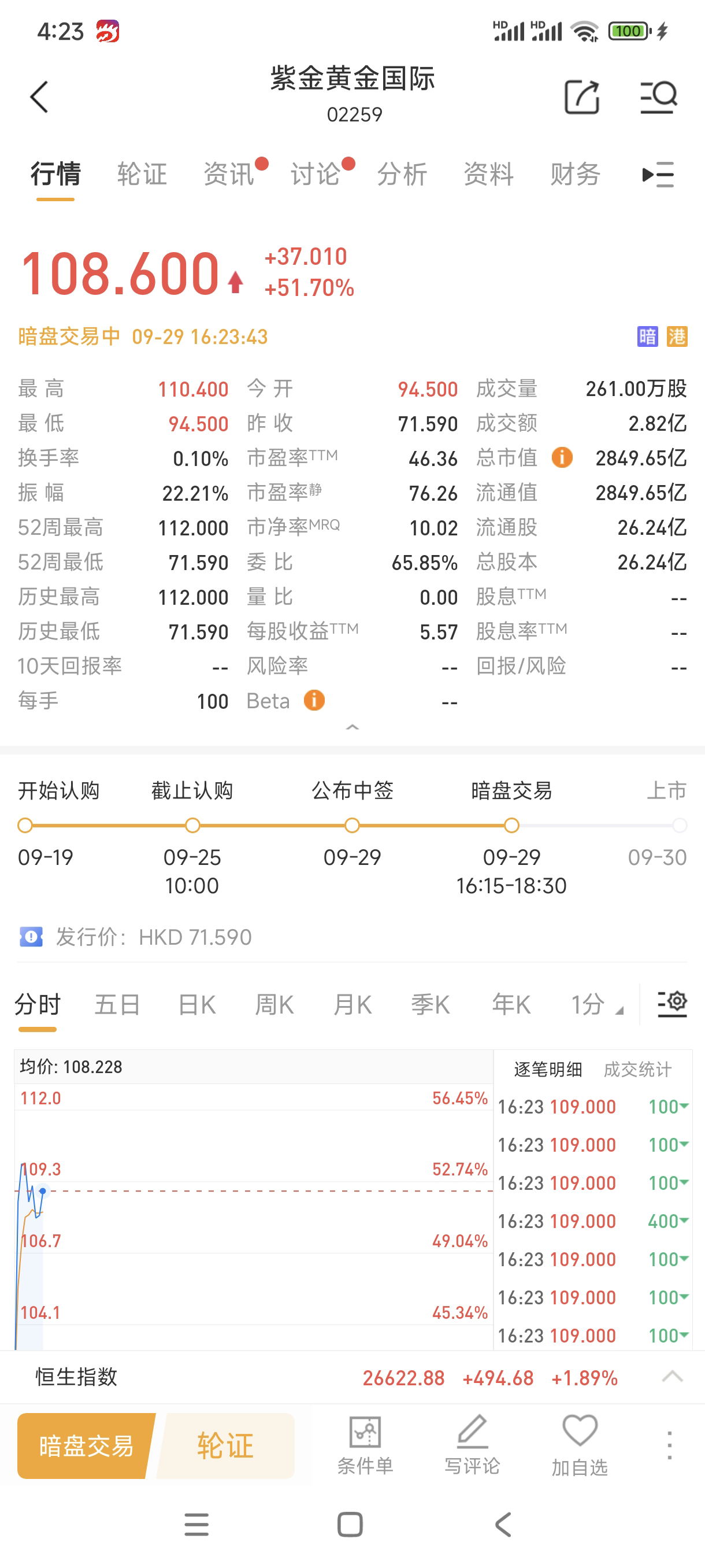Switch to 成交统计 view
This screenshot has height=1568, width=705.
coord(637,1070)
